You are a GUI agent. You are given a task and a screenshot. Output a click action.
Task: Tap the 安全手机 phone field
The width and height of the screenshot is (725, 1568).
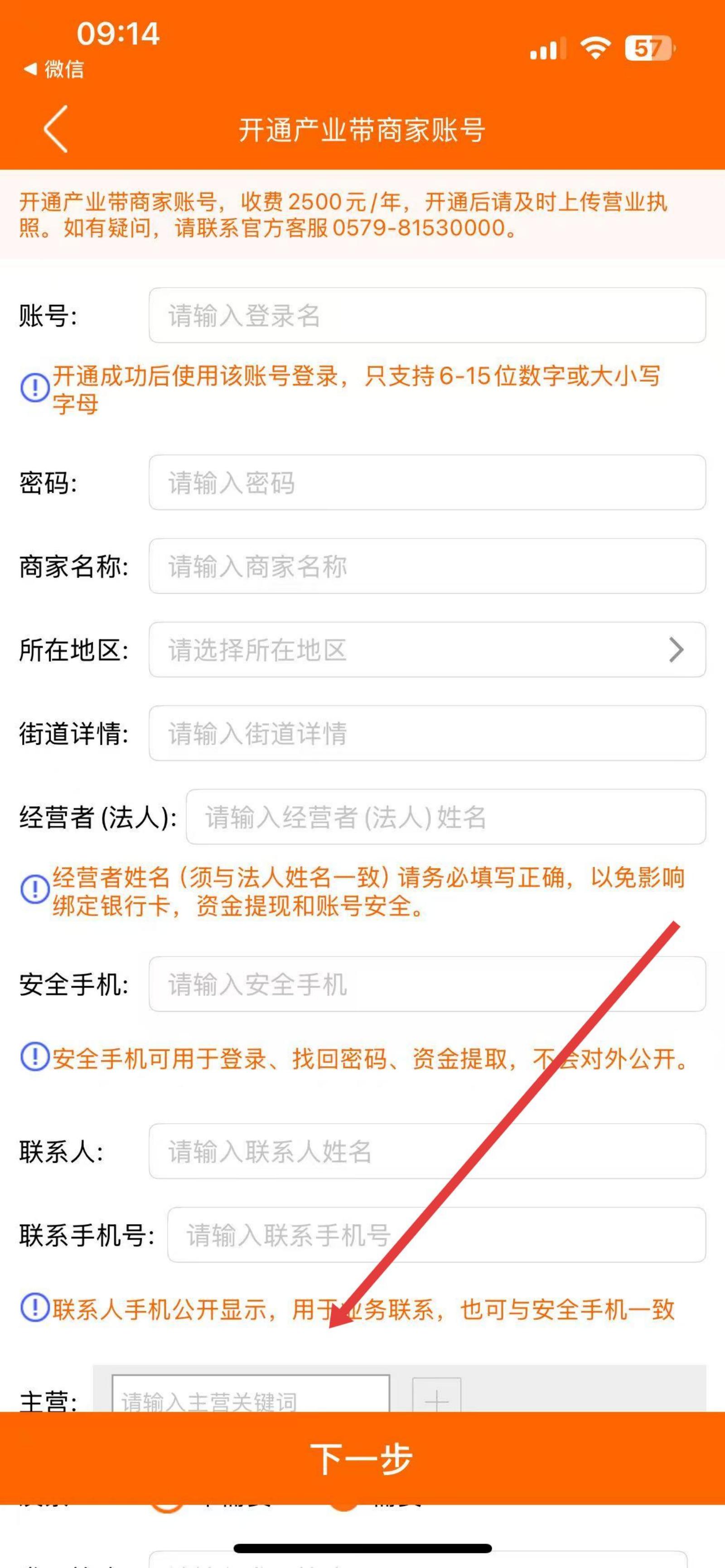(427, 984)
